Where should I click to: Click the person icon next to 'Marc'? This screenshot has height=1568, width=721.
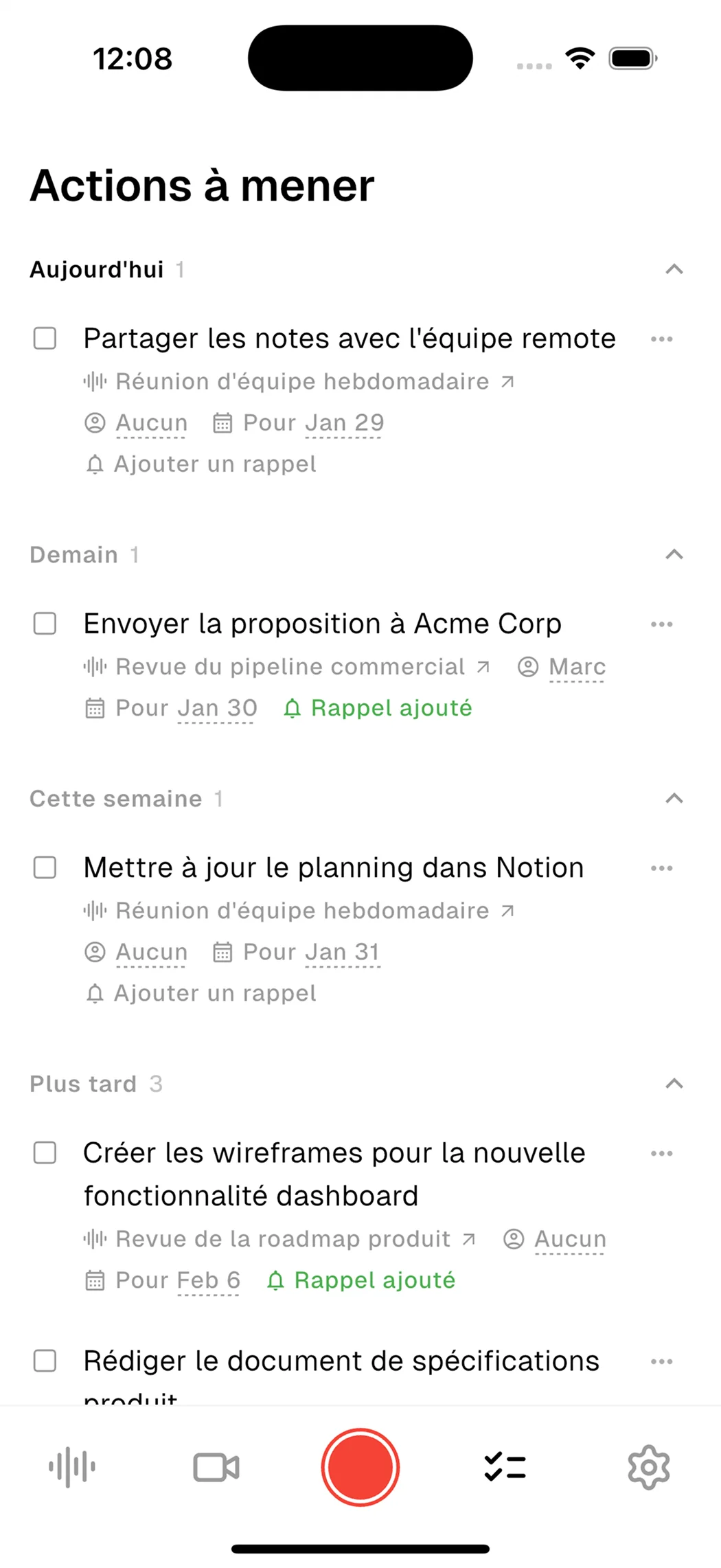tap(527, 666)
